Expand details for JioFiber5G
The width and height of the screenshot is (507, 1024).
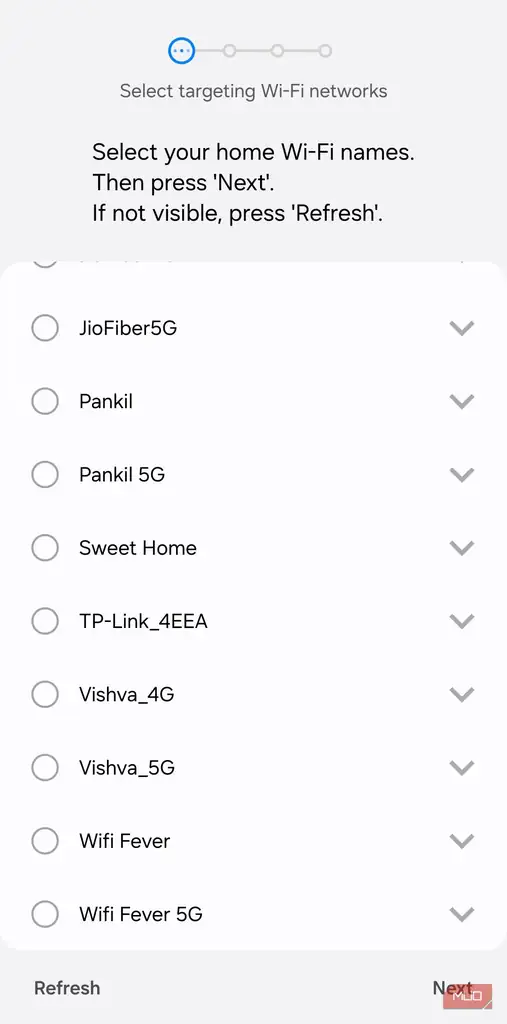point(462,328)
